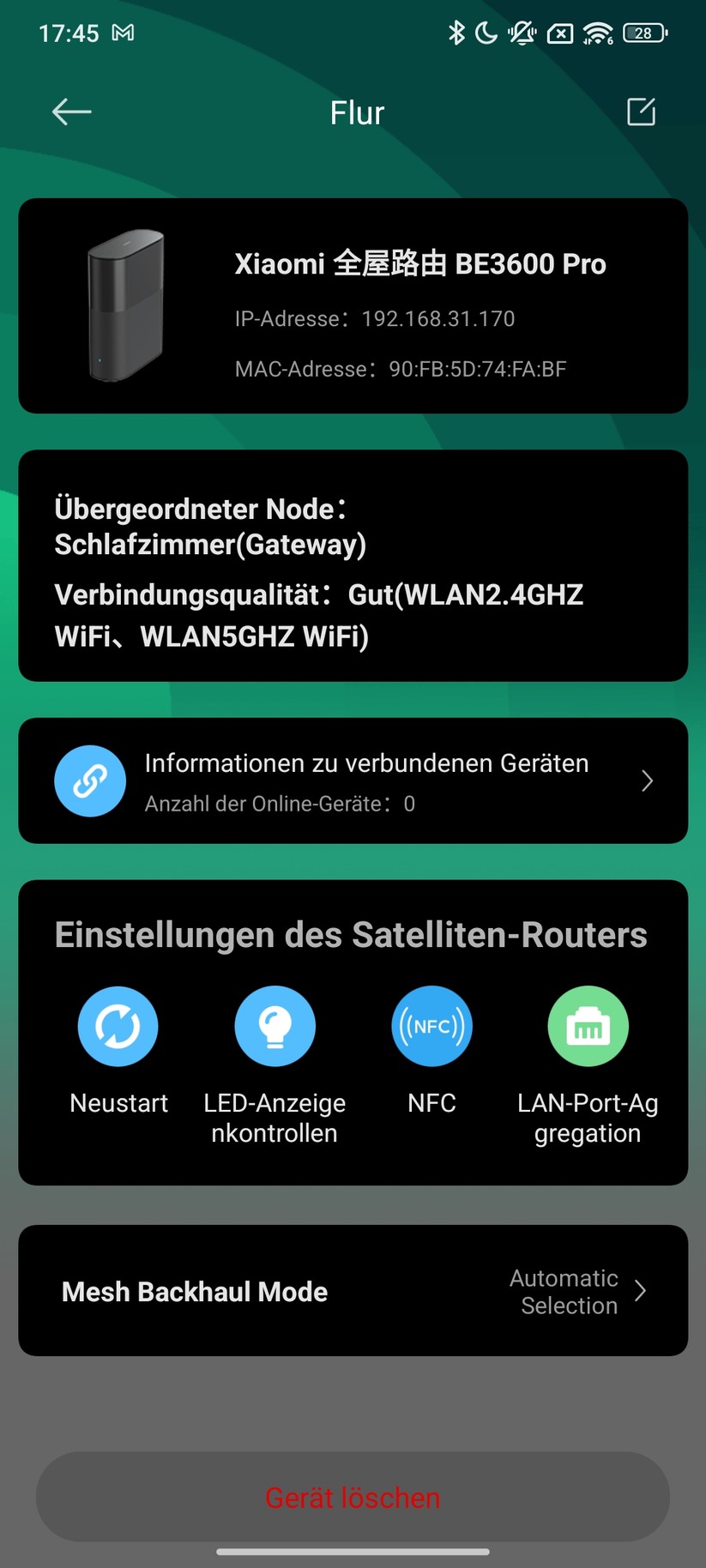The image size is (706, 1568).
Task: Open the NFC setting
Action: (x=431, y=1027)
